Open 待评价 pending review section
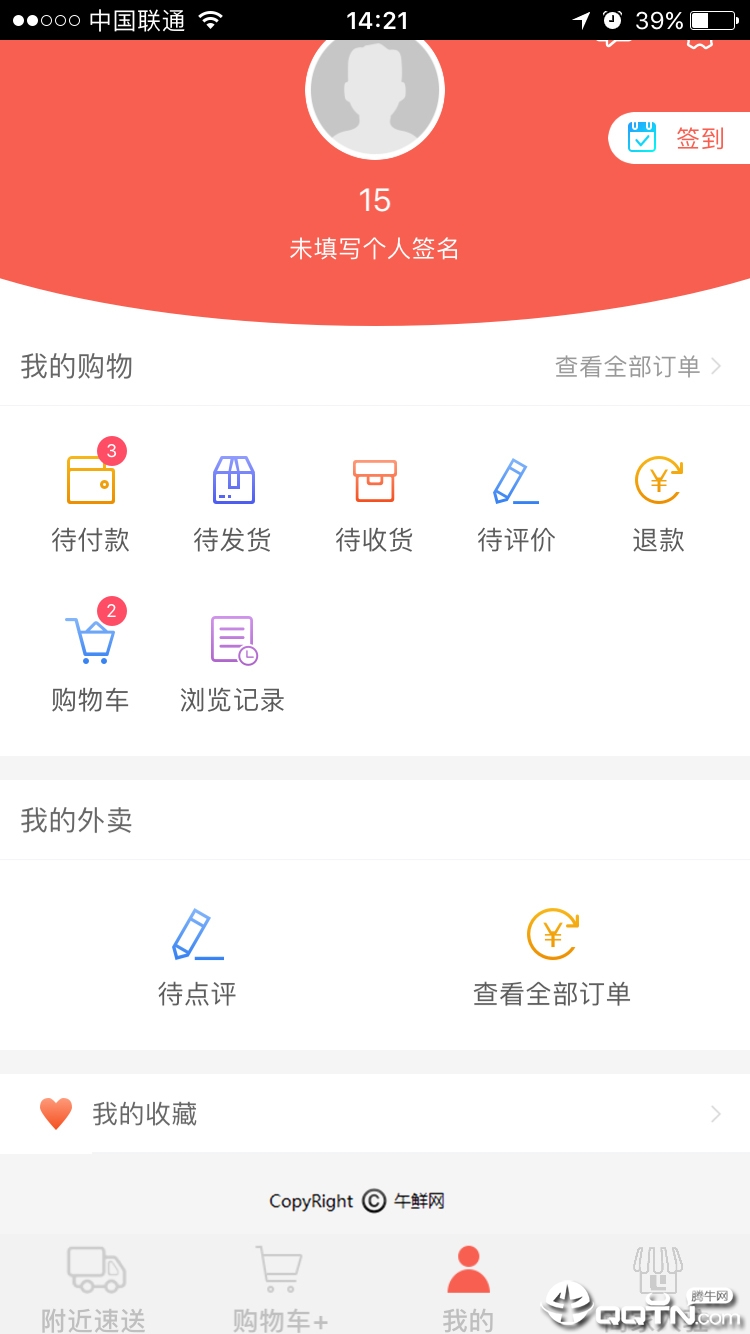 [516, 500]
